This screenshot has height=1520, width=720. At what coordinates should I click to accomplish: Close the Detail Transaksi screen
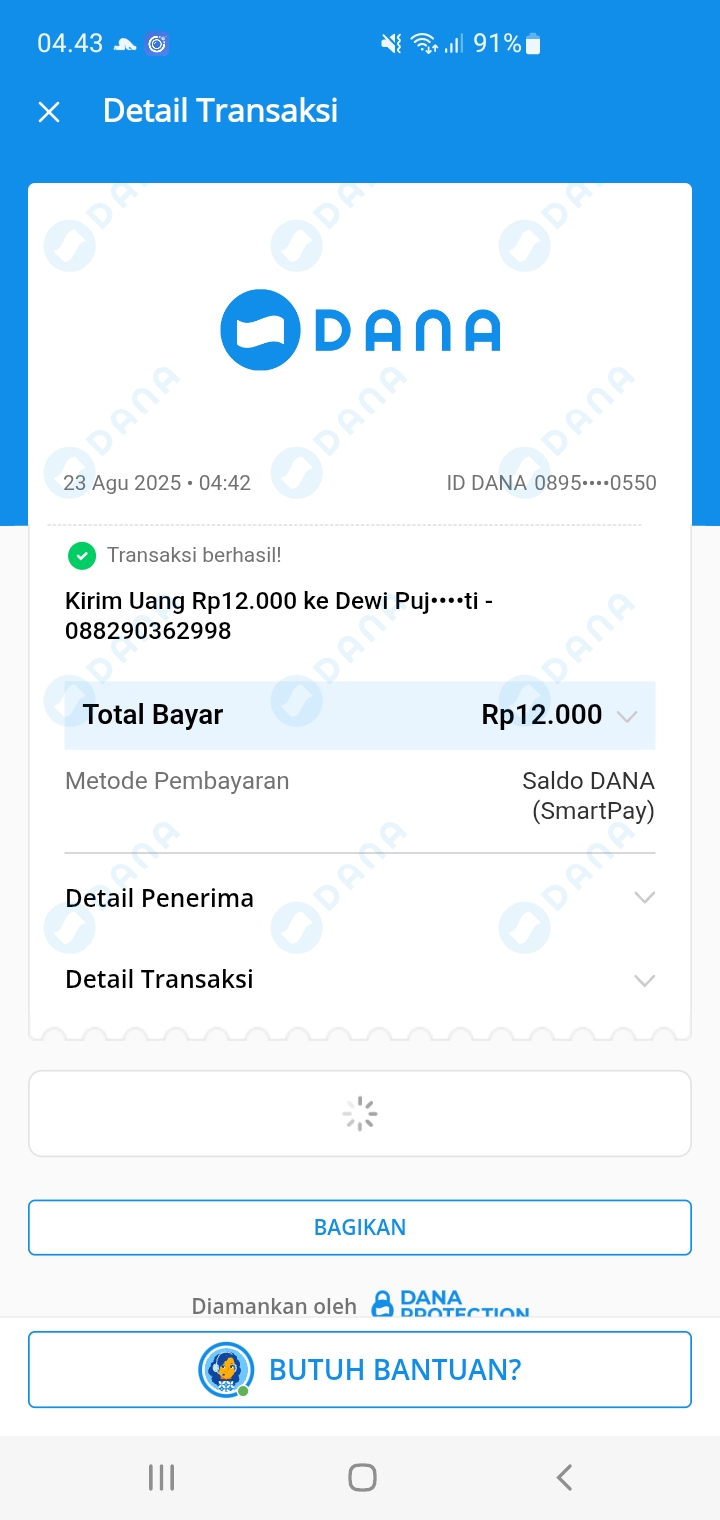click(49, 112)
